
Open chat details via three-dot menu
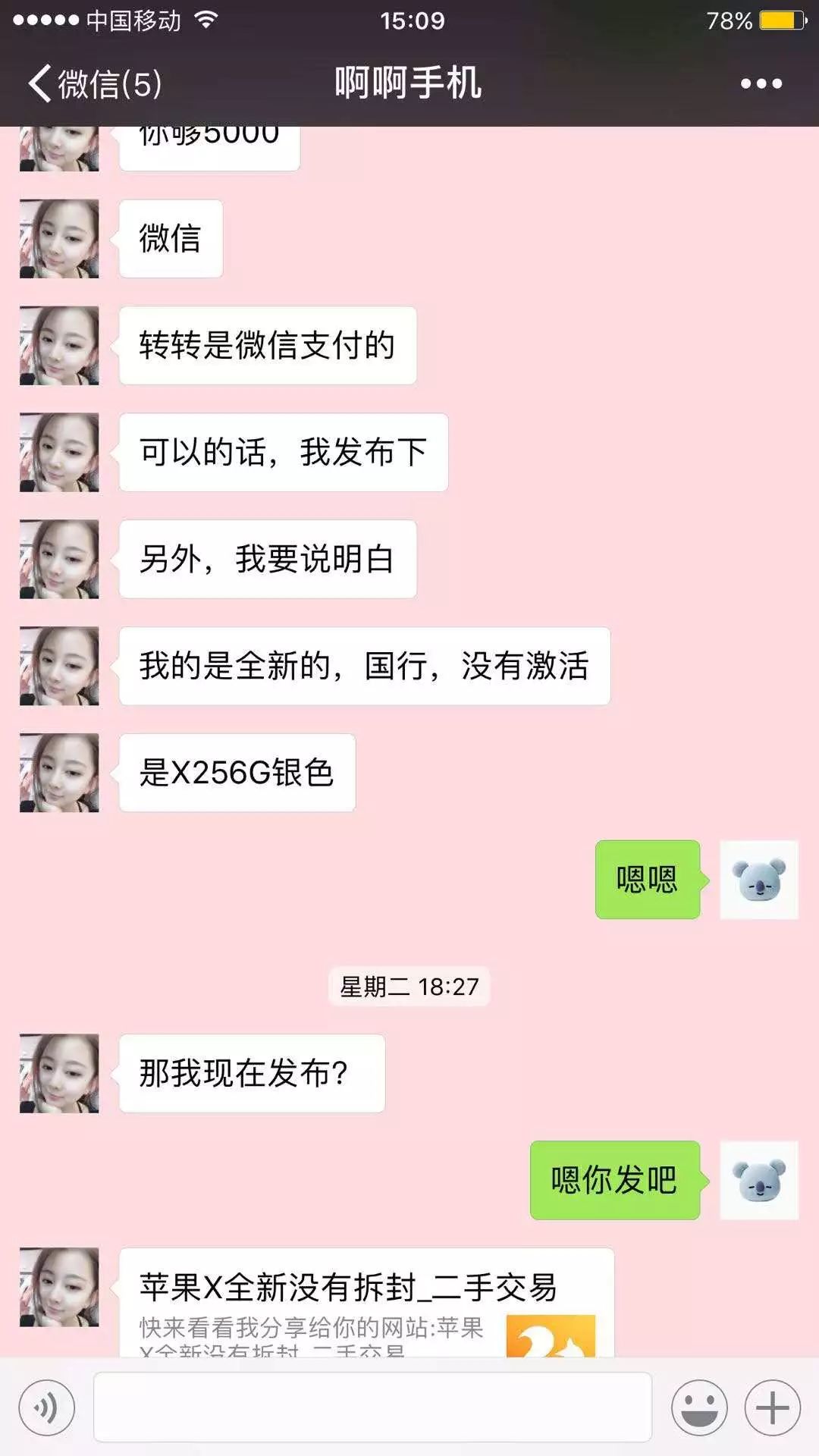761,83
